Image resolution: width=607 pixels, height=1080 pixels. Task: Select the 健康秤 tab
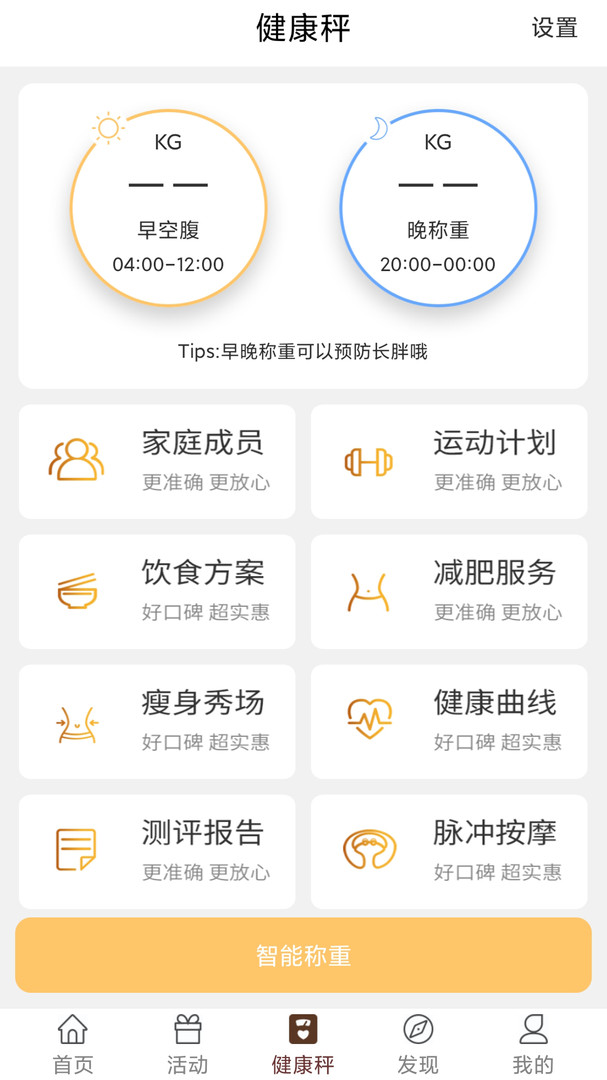click(303, 1044)
